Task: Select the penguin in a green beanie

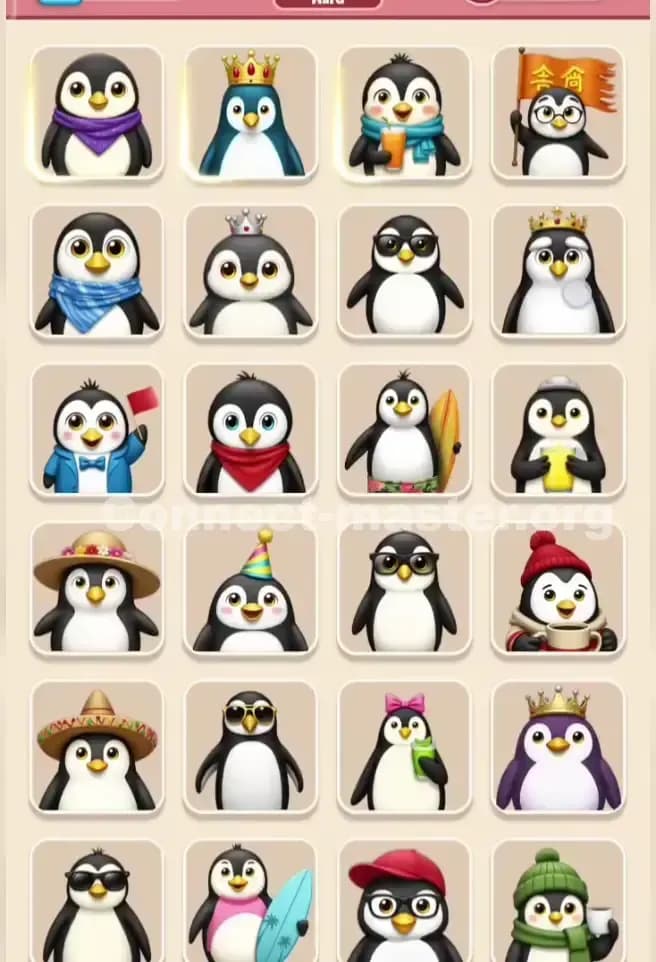Action: click(x=558, y=902)
